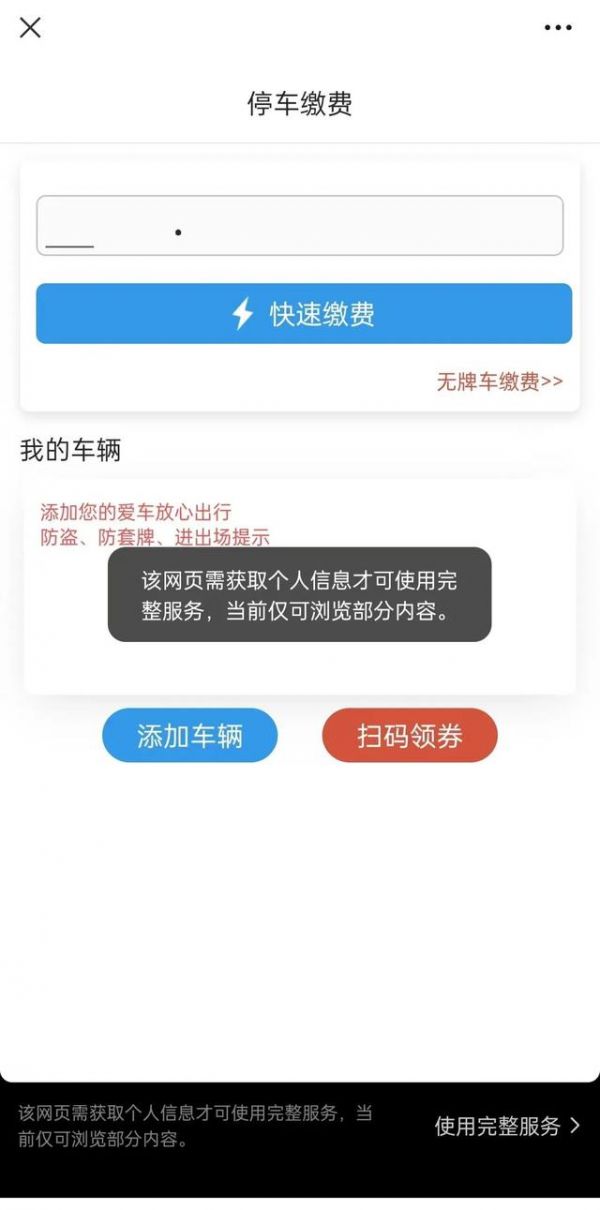This screenshot has width=600, height=1210.
Task: Tap the 快速缴费 quick pay button
Action: pos(304,314)
